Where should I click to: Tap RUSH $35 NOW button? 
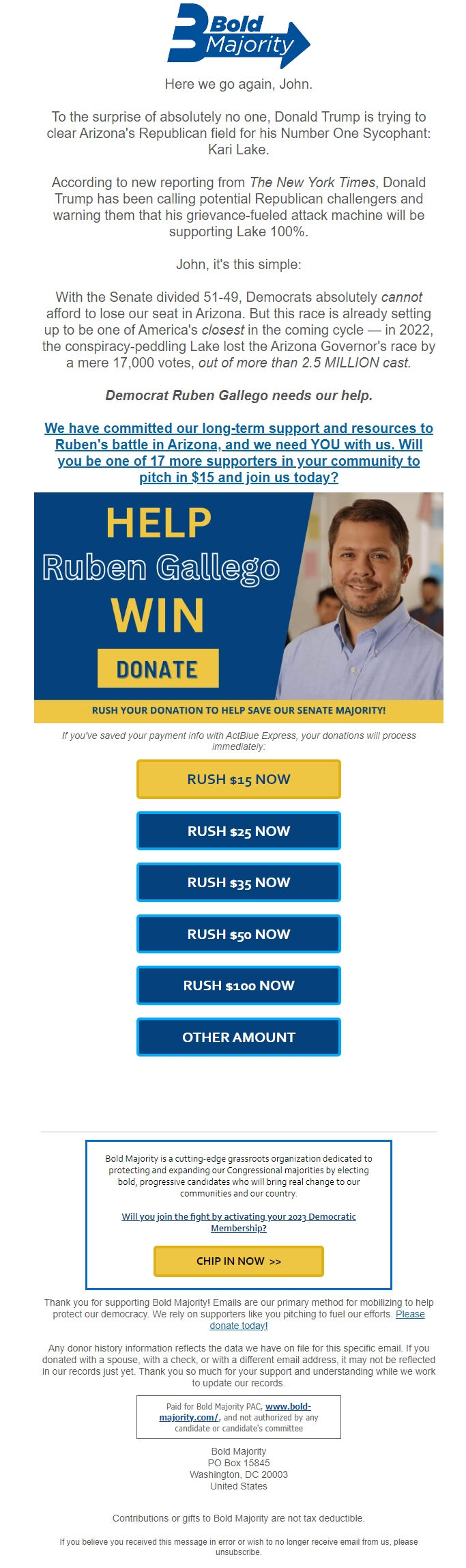(238, 882)
